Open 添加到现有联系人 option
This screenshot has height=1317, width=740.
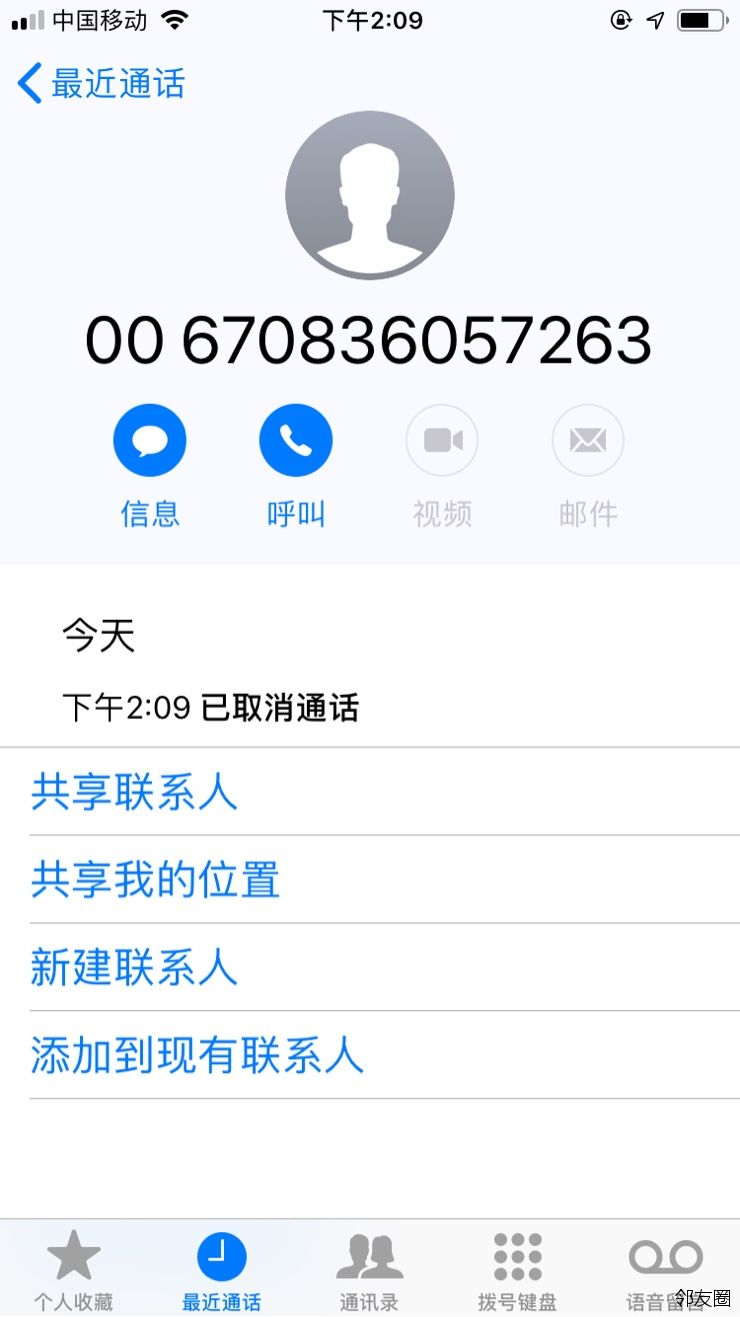tap(197, 1056)
